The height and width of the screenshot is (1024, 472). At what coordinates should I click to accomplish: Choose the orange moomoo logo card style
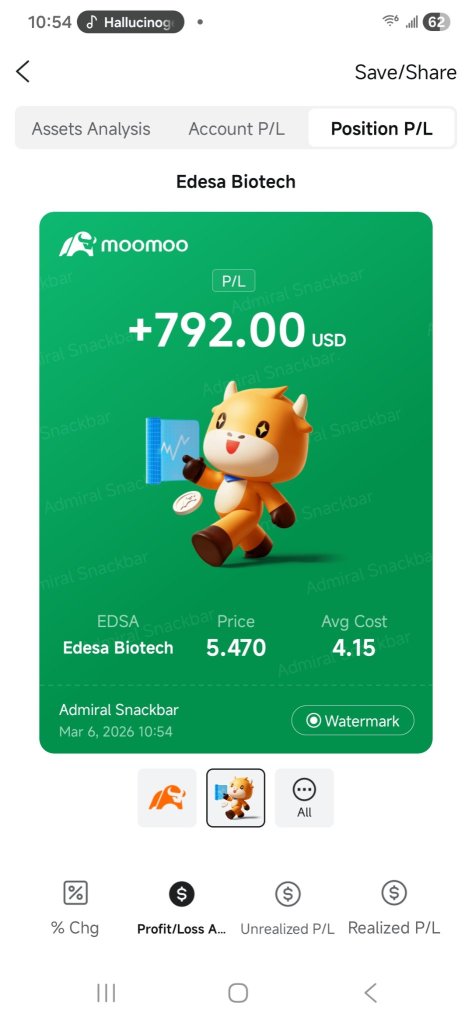point(167,798)
